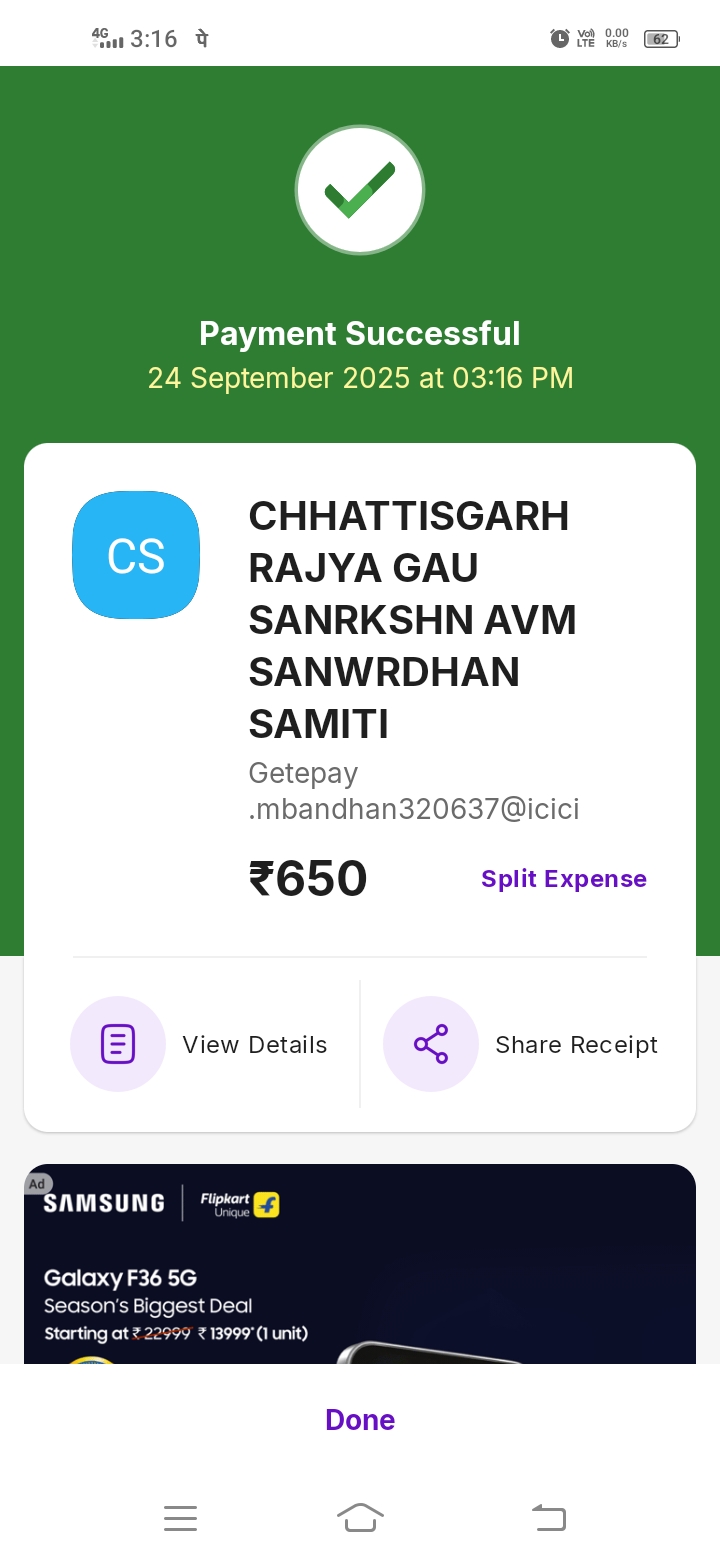Share the payment receipt
This screenshot has width=720, height=1560.
(521, 1045)
